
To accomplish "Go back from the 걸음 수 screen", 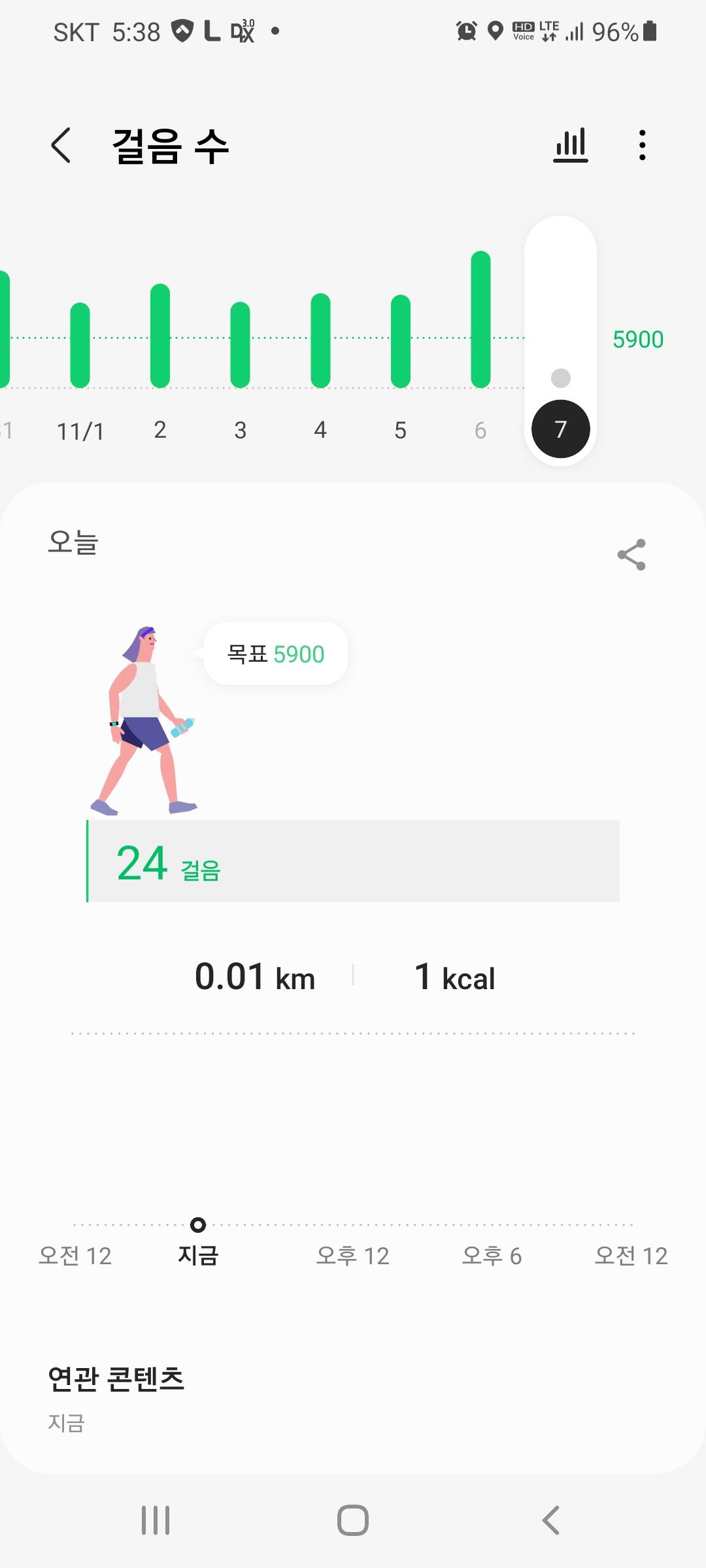I will point(61,145).
